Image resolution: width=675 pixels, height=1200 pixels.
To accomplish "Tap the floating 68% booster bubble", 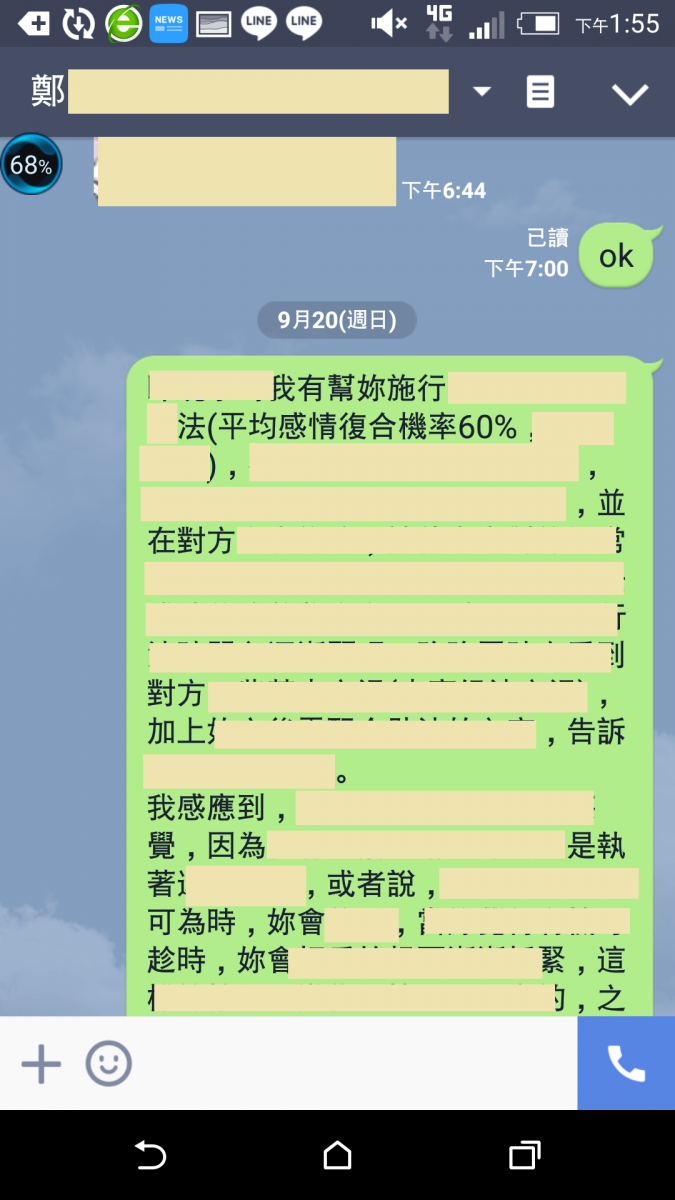I will pyautogui.click(x=31, y=165).
